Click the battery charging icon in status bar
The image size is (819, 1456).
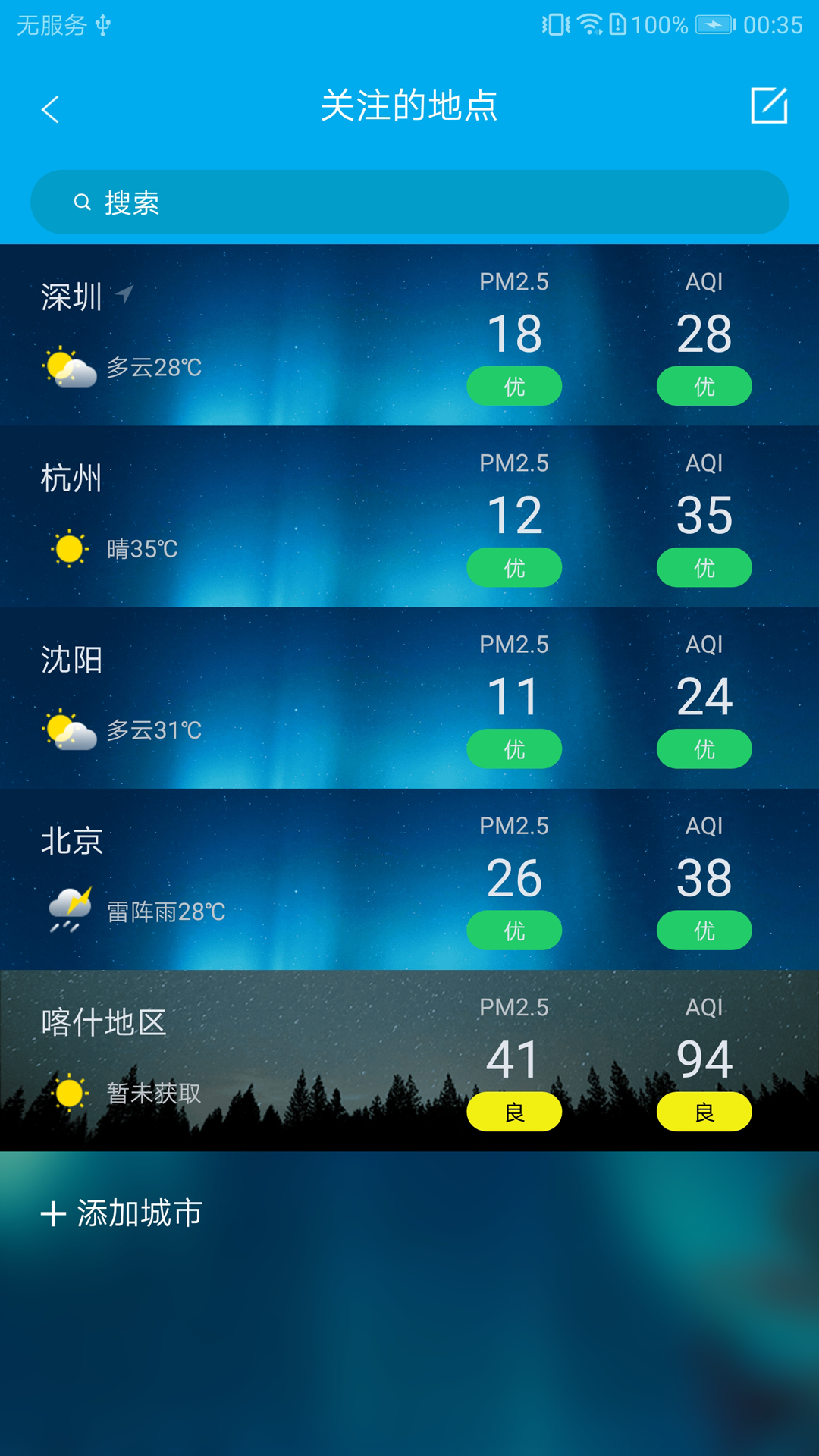(714, 23)
